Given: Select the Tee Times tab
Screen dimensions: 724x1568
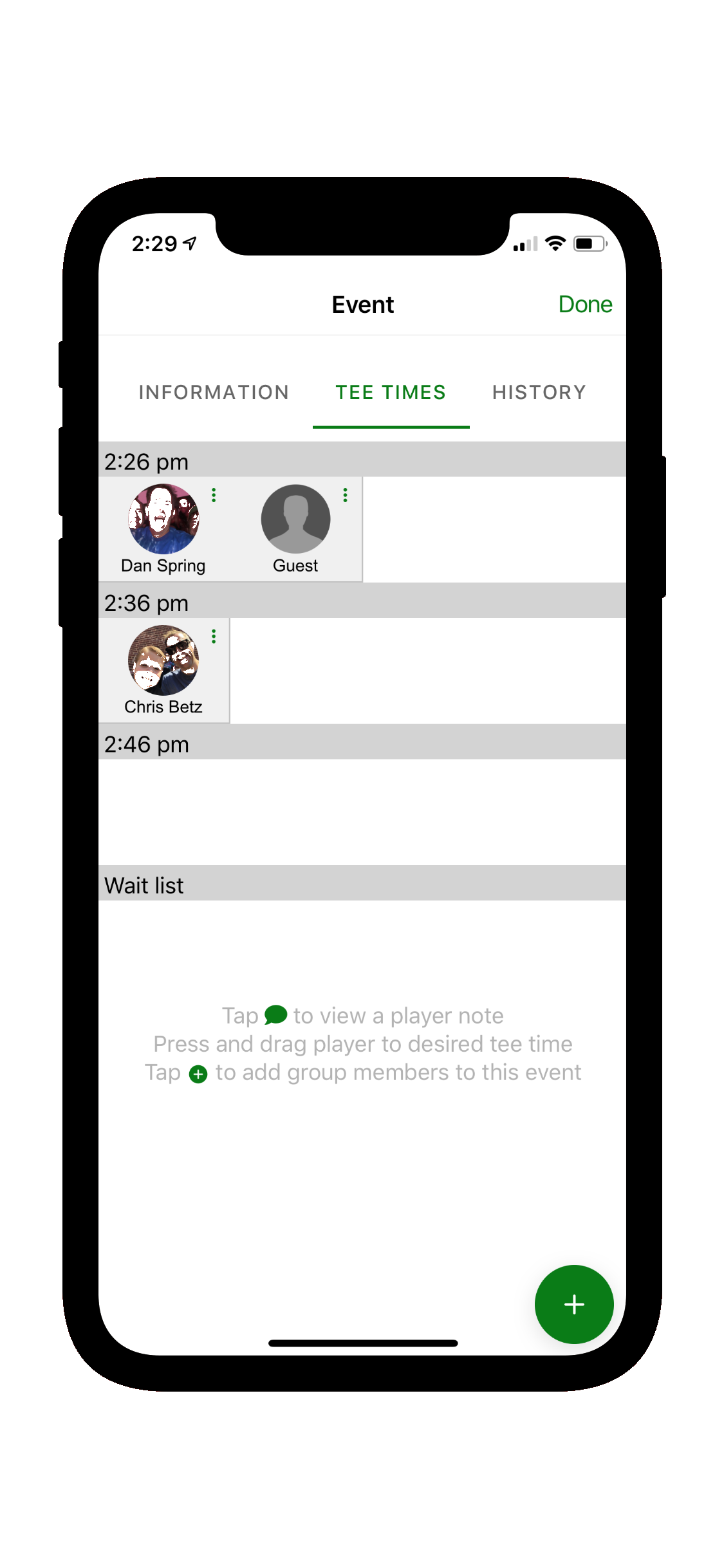Looking at the screenshot, I should pos(391,392).
